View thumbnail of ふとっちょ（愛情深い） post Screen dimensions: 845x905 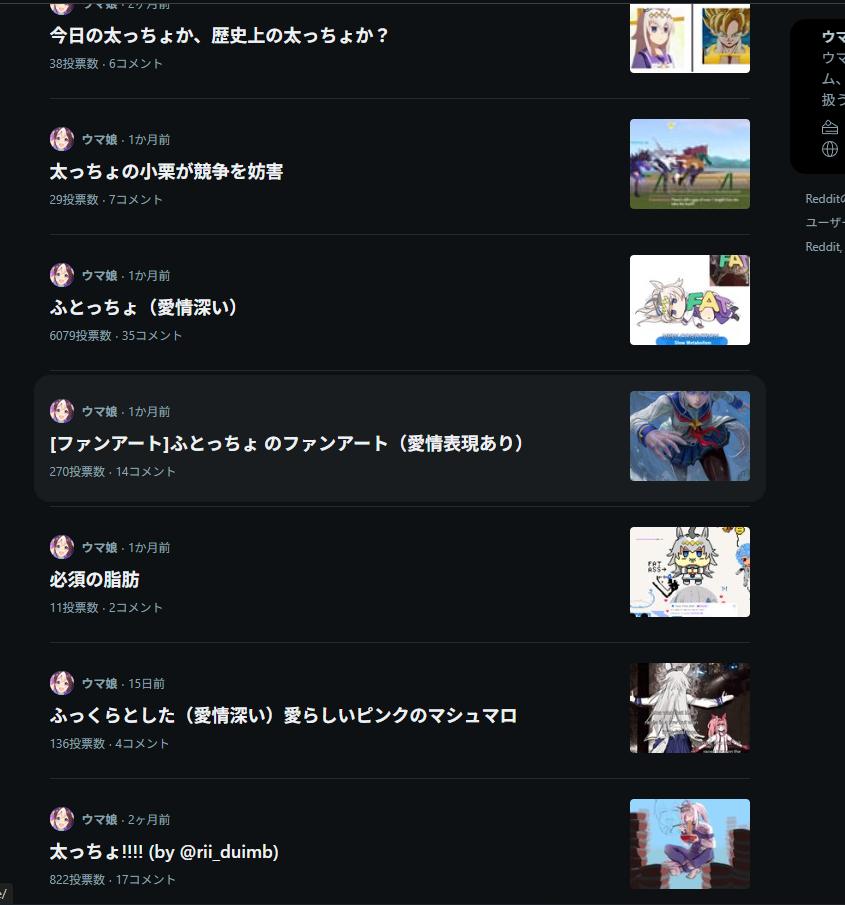pos(689,300)
